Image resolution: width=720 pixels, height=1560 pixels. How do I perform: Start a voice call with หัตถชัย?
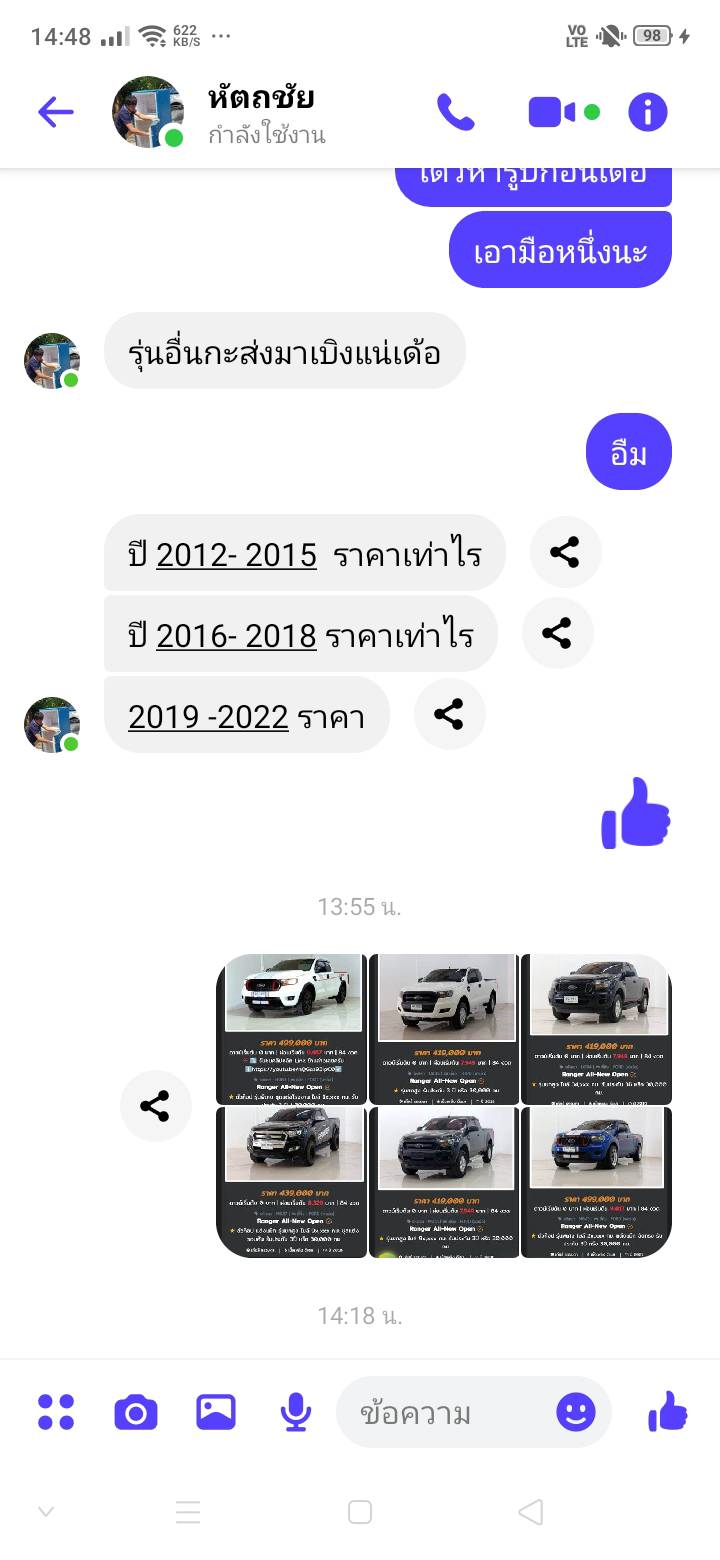pyautogui.click(x=456, y=112)
